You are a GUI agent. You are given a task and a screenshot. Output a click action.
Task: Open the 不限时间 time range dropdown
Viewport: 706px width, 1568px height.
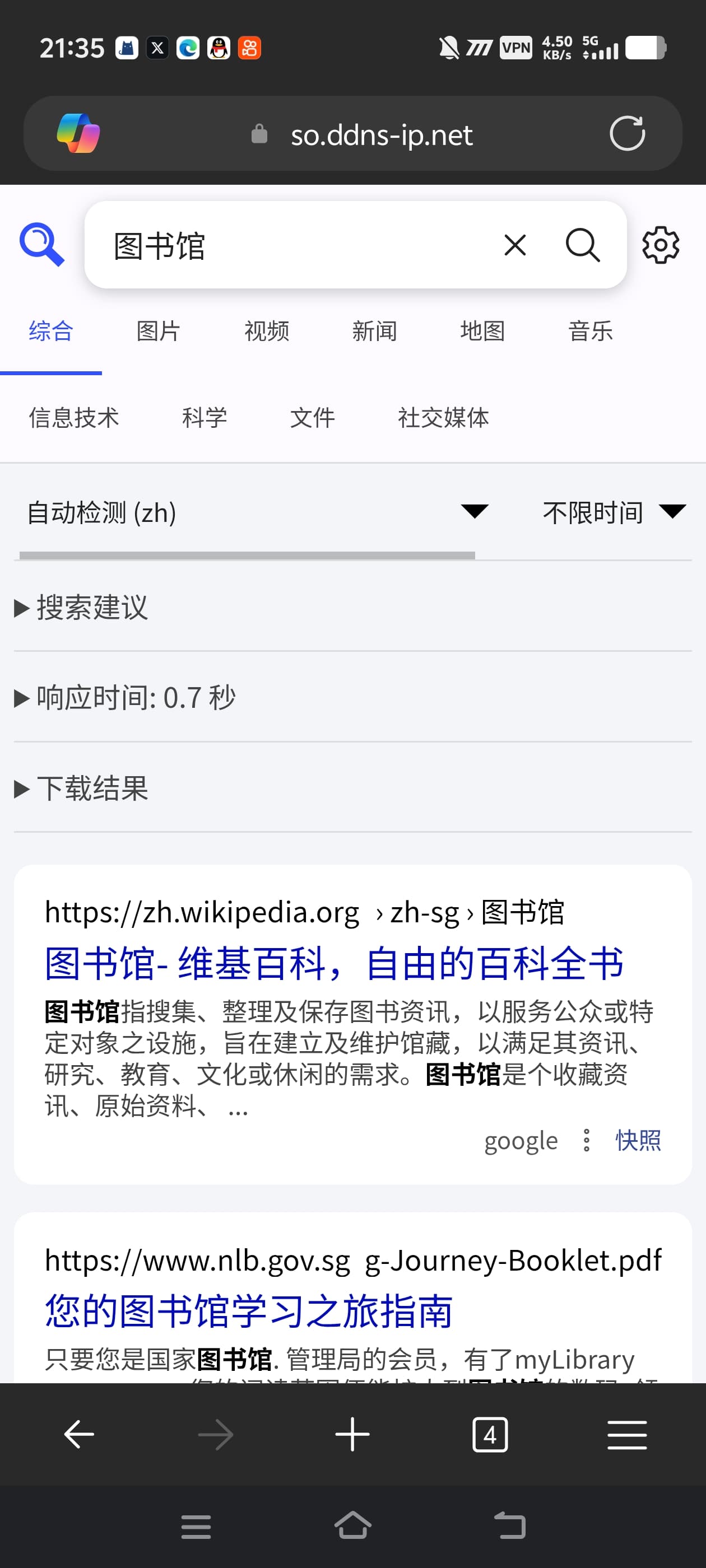point(614,512)
